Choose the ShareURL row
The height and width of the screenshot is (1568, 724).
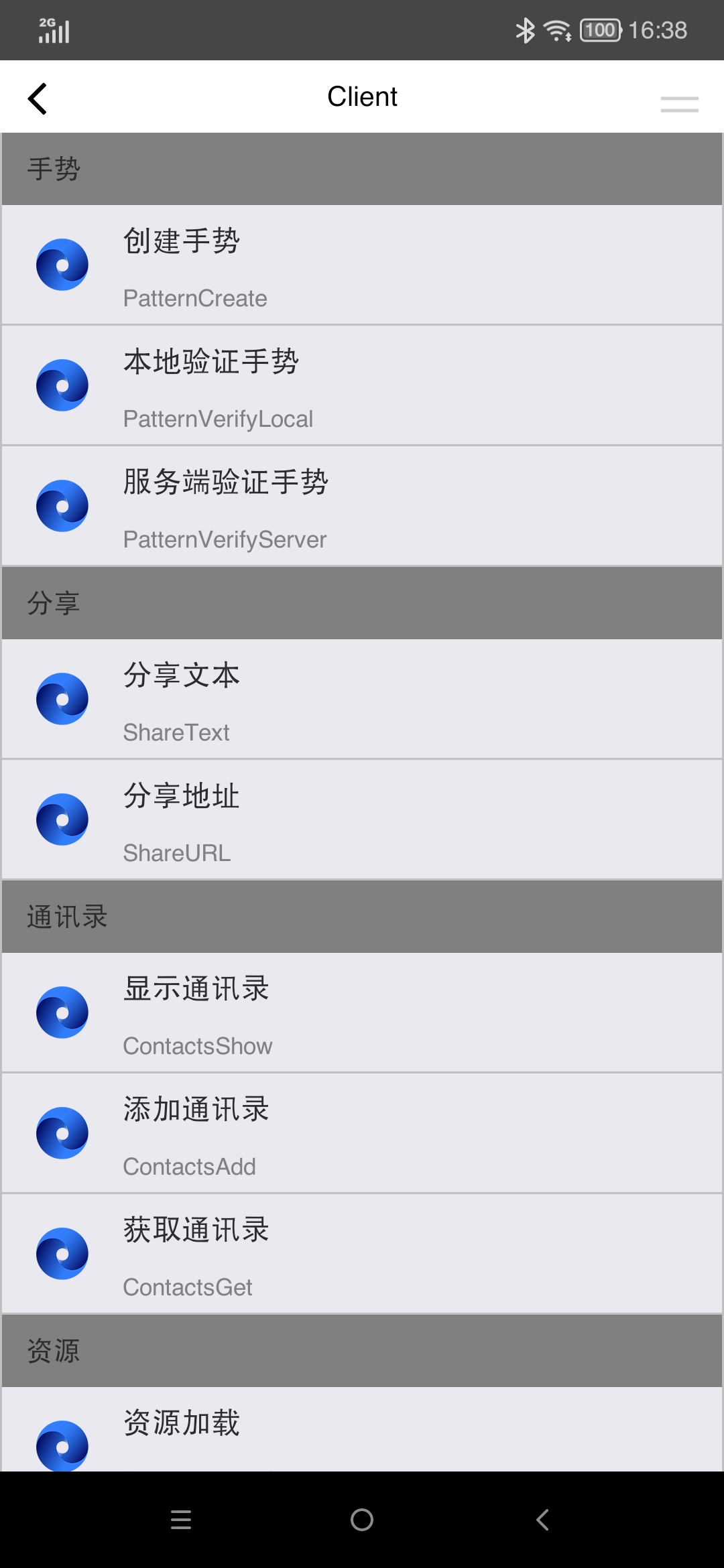coord(362,820)
